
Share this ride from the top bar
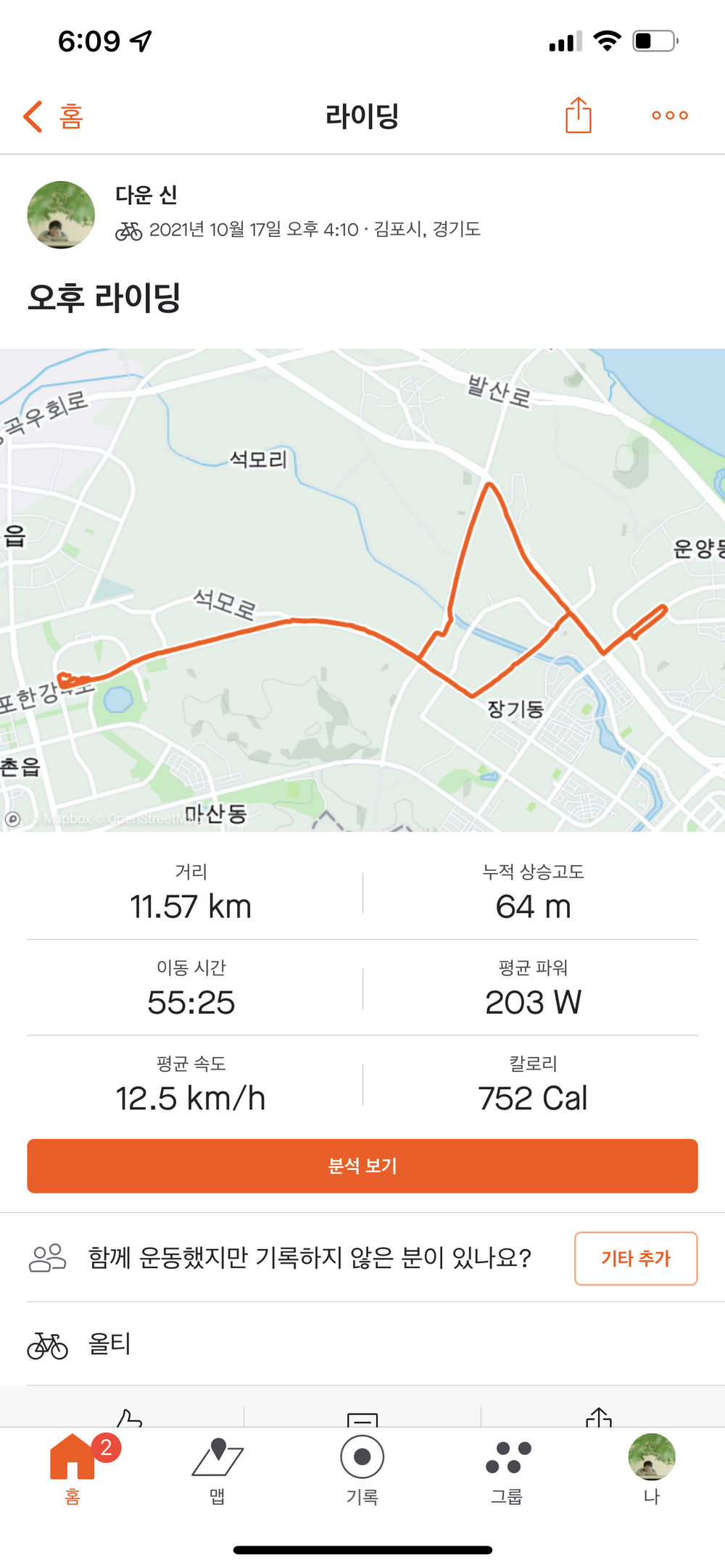578,115
